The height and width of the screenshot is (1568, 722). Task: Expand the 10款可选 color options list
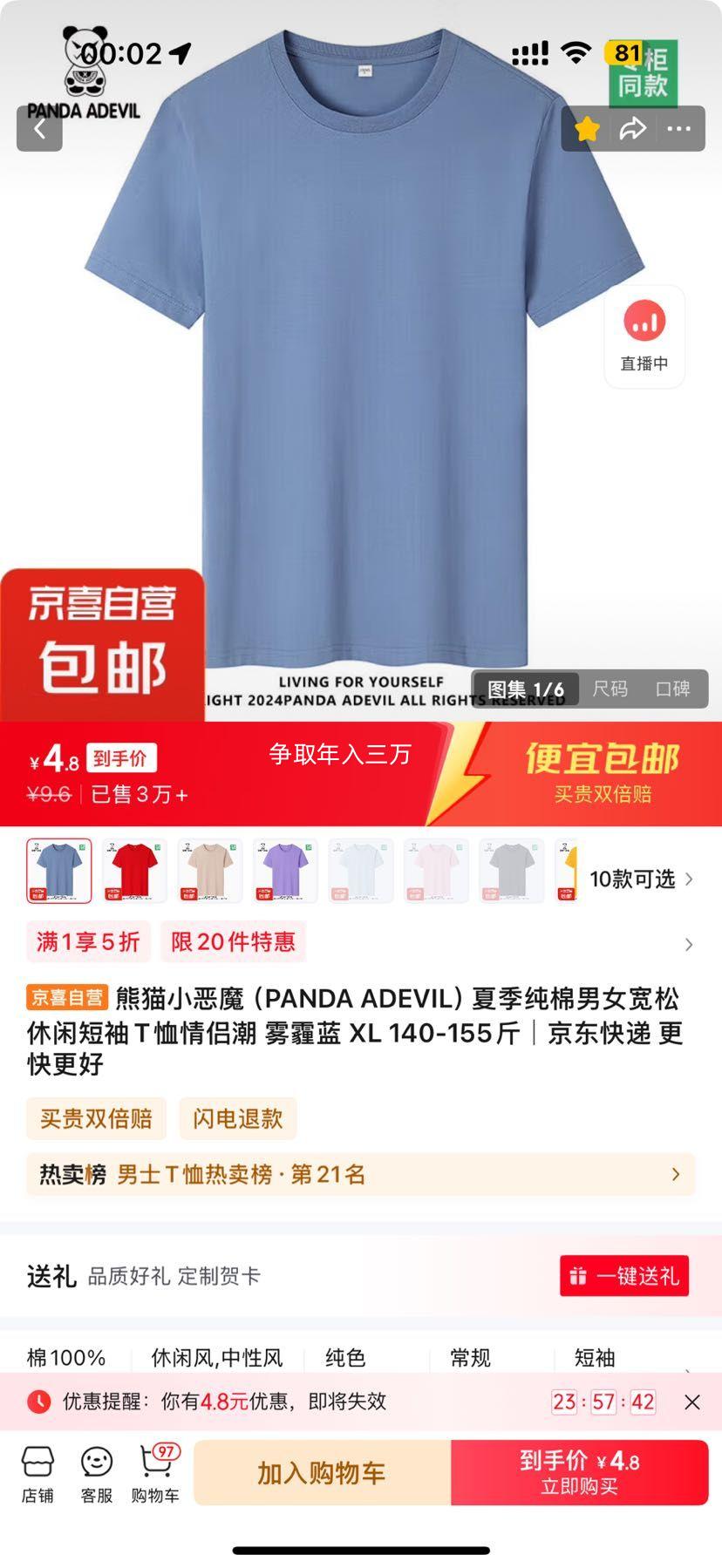[632, 880]
